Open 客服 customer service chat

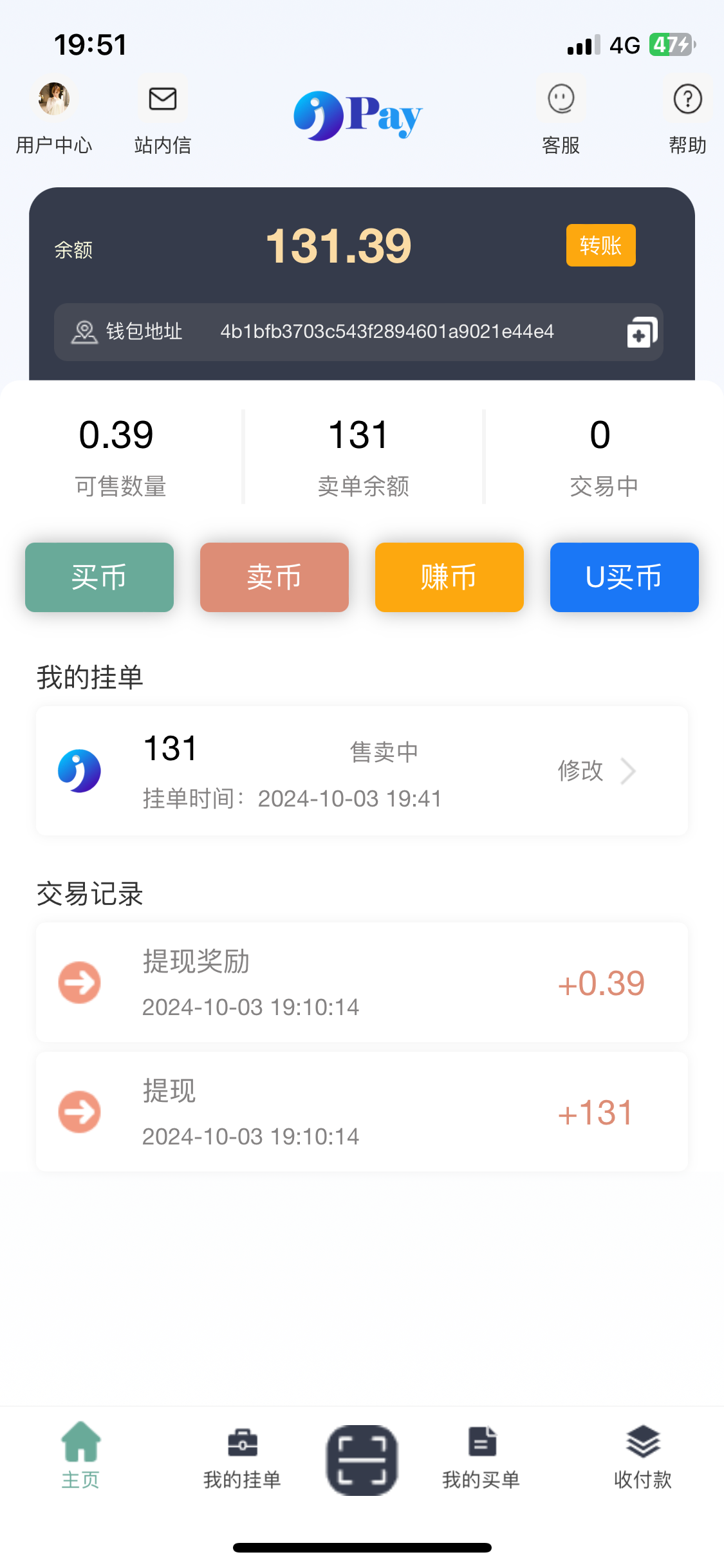tap(560, 100)
